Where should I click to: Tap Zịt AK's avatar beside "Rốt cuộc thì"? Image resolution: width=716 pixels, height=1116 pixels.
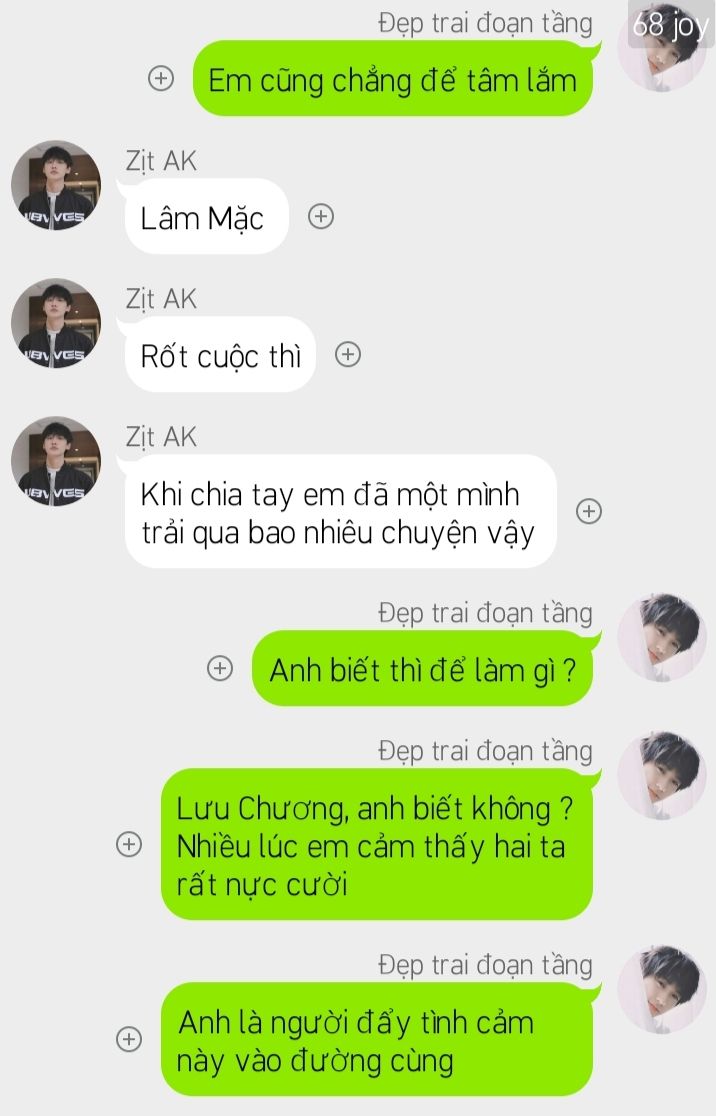[x=56, y=323]
